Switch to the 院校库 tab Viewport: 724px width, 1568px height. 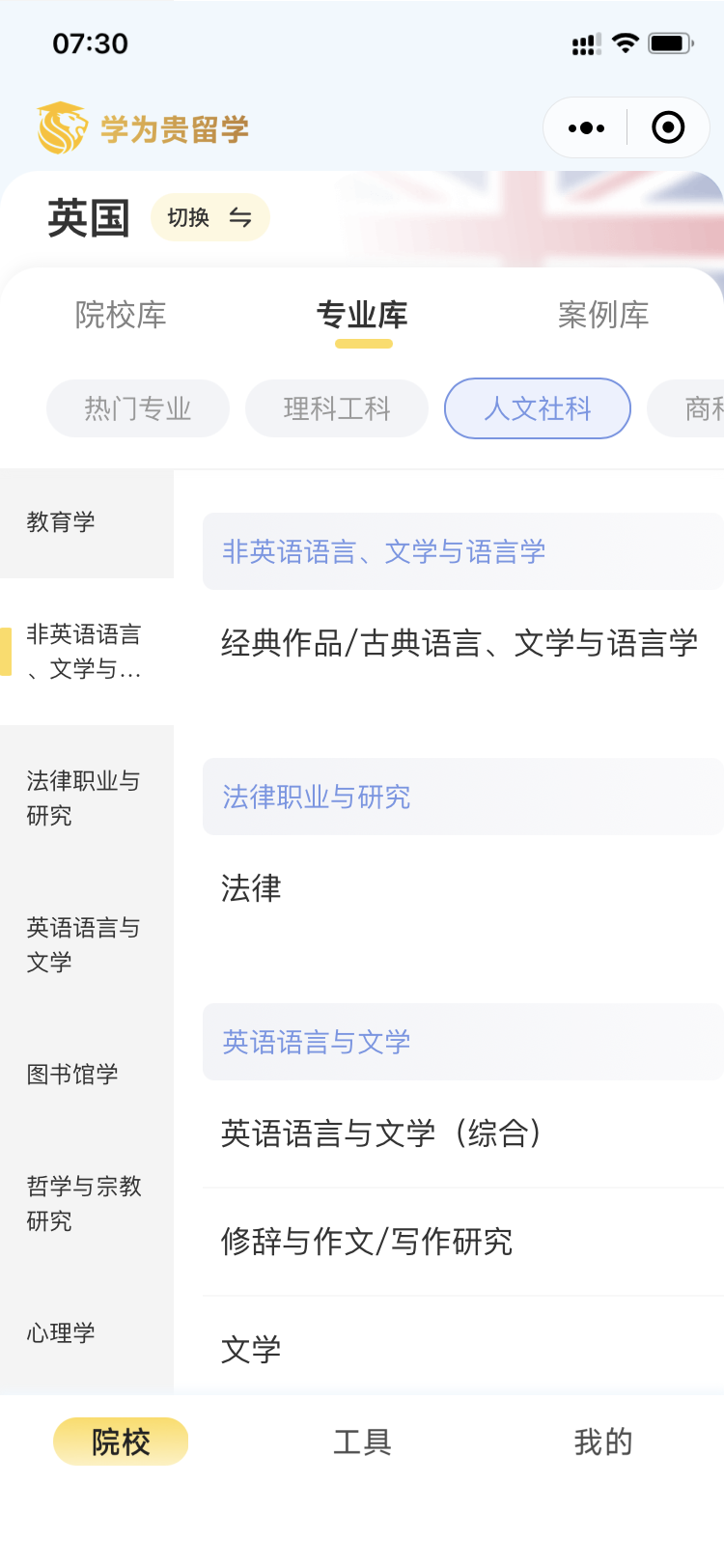(121, 315)
